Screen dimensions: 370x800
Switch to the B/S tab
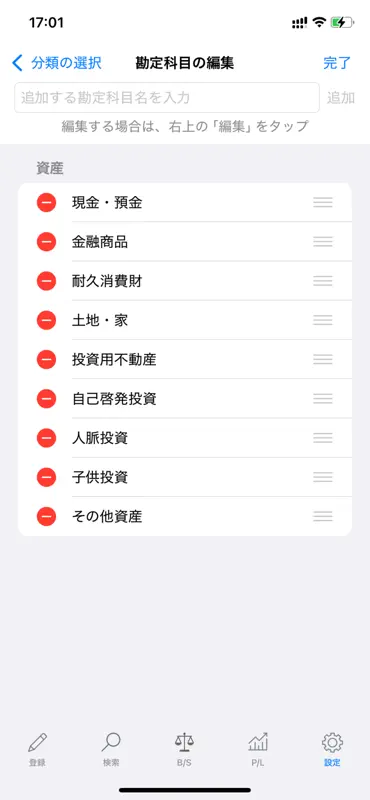point(184,749)
